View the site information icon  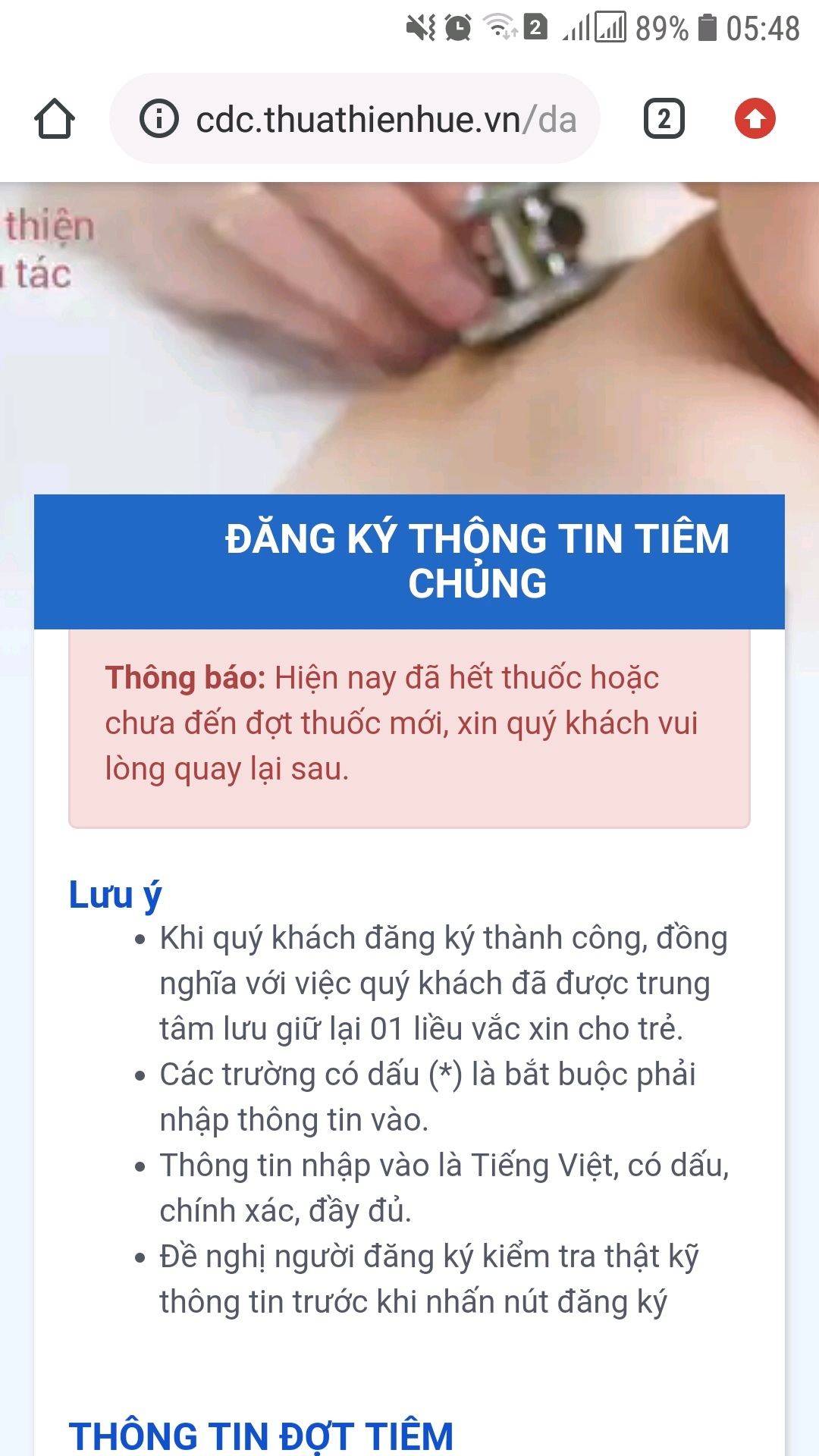coord(159,119)
